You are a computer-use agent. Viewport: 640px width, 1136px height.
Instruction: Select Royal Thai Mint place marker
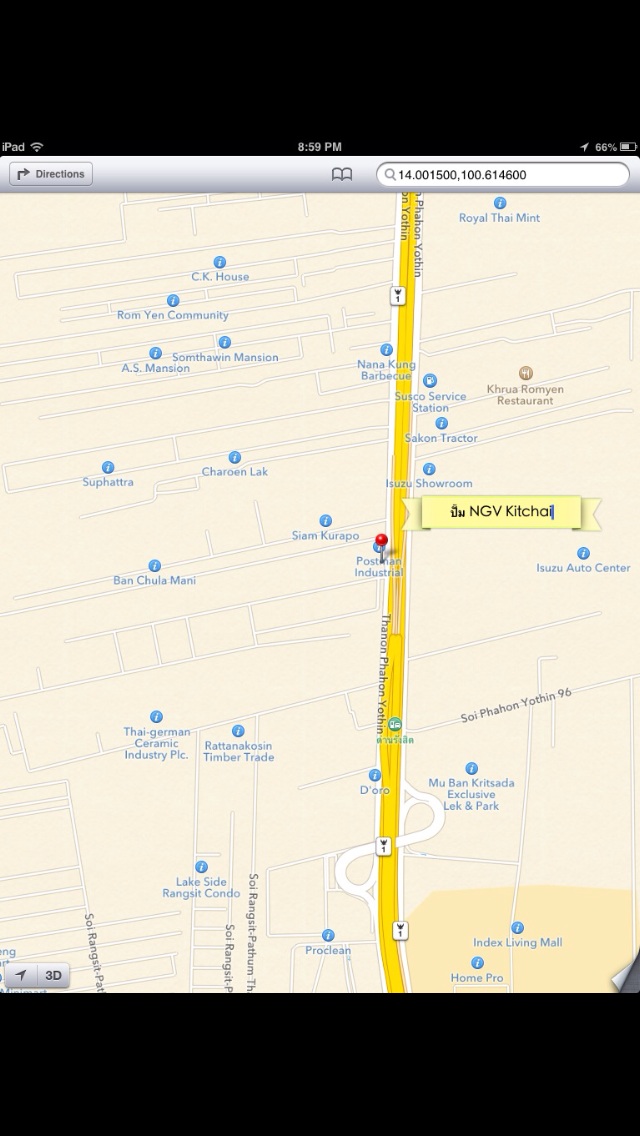click(x=500, y=203)
